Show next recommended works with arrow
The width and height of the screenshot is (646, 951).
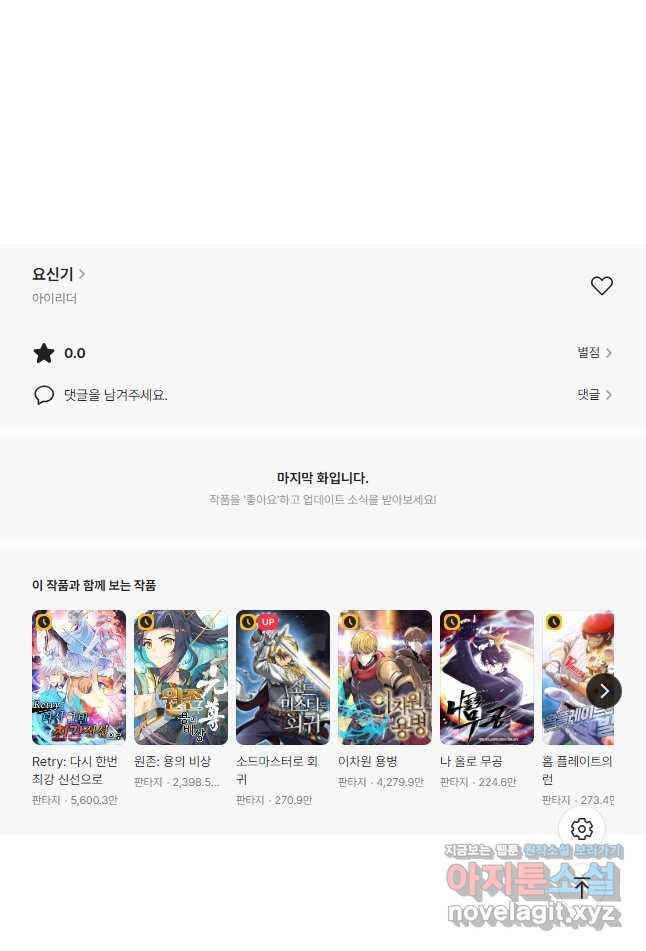pos(604,691)
